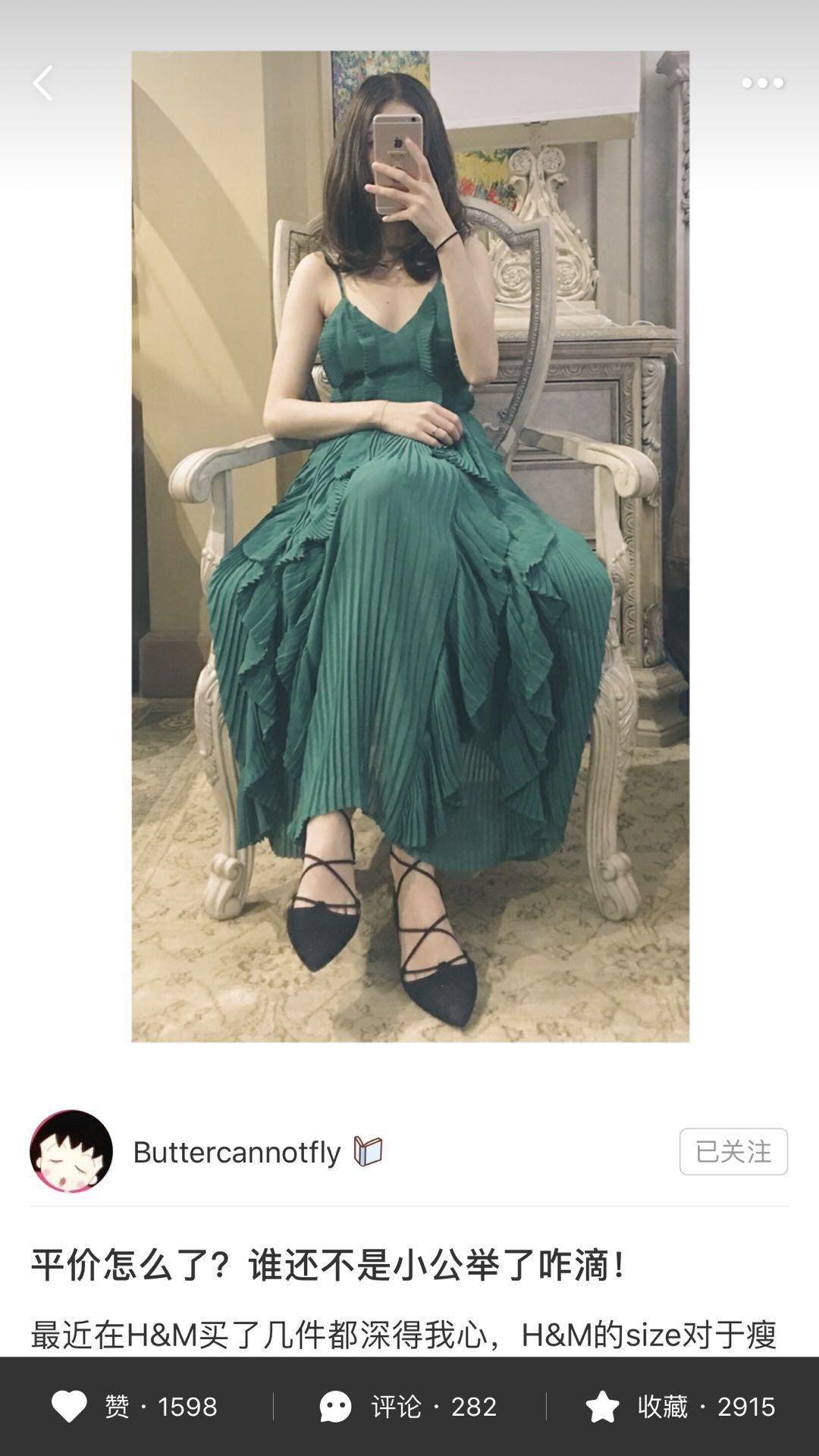Tap the 已关注 following button
Viewport: 819px width, 1456px height.
click(733, 1151)
